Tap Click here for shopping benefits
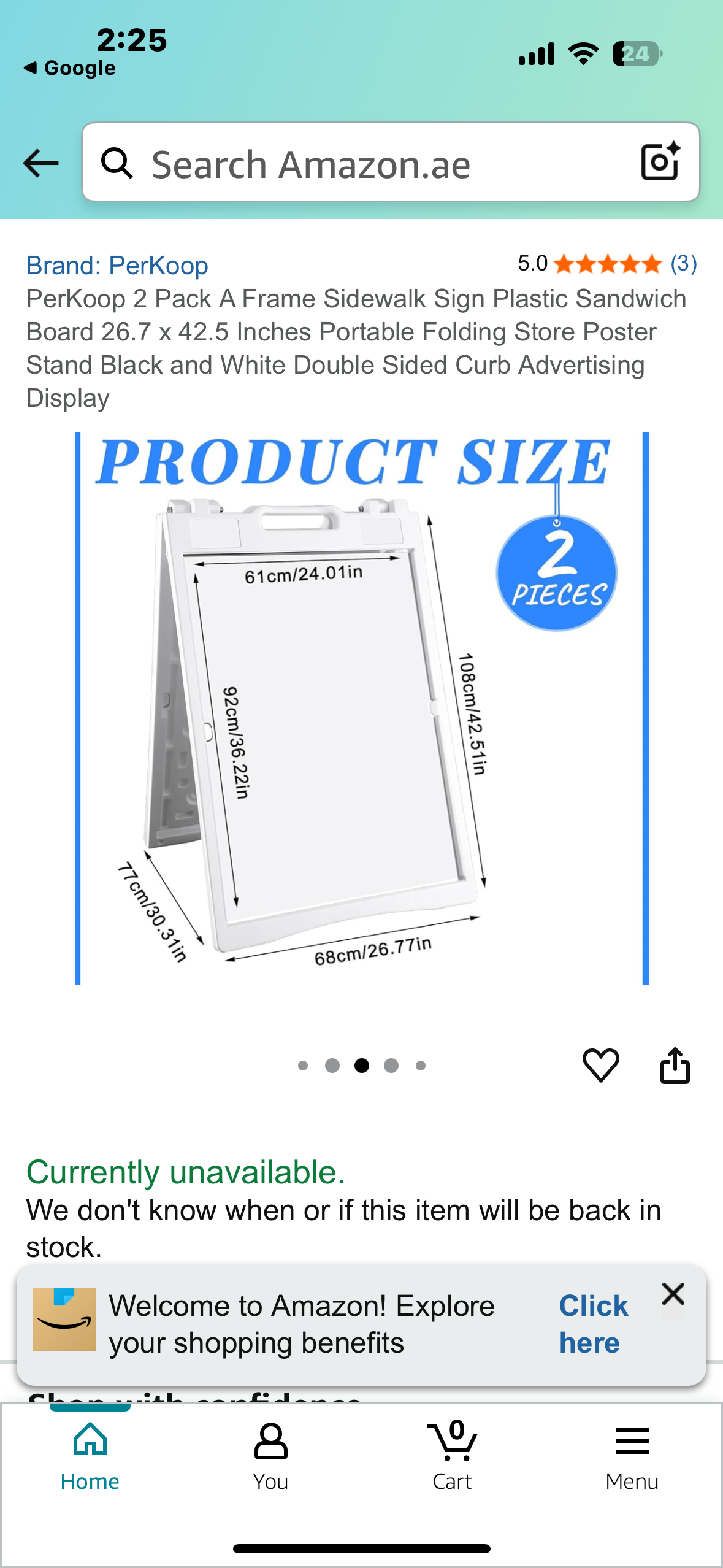723x1568 pixels. pos(593,1324)
